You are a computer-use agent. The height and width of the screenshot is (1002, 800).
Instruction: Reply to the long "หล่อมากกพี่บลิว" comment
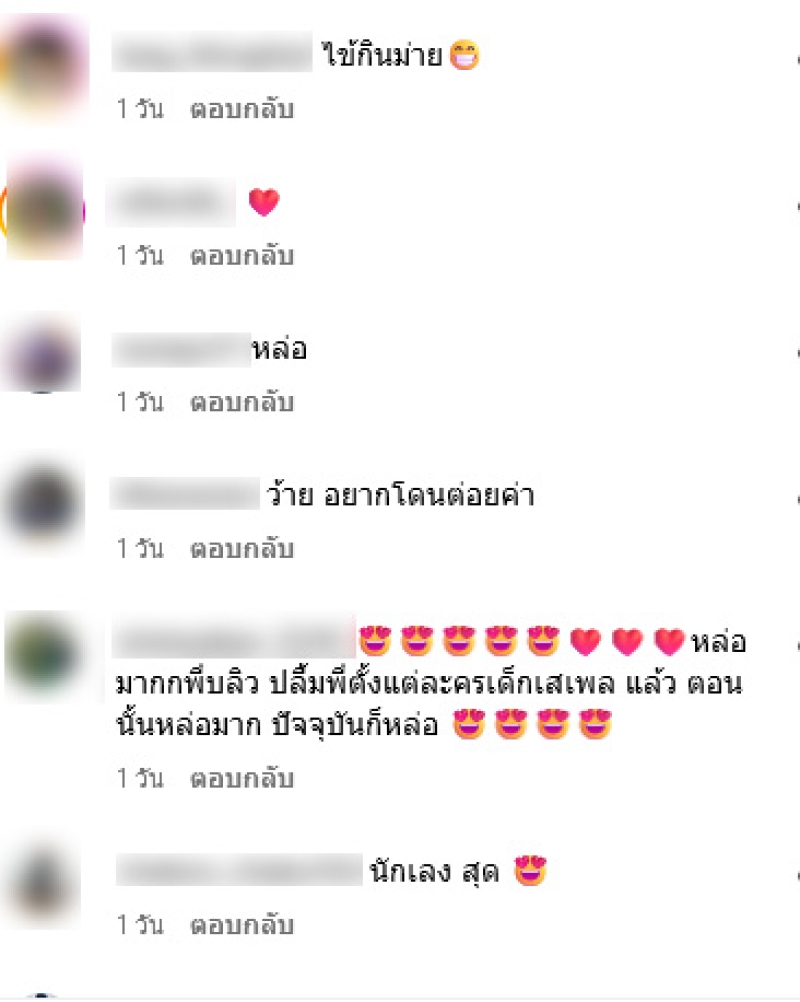click(241, 777)
